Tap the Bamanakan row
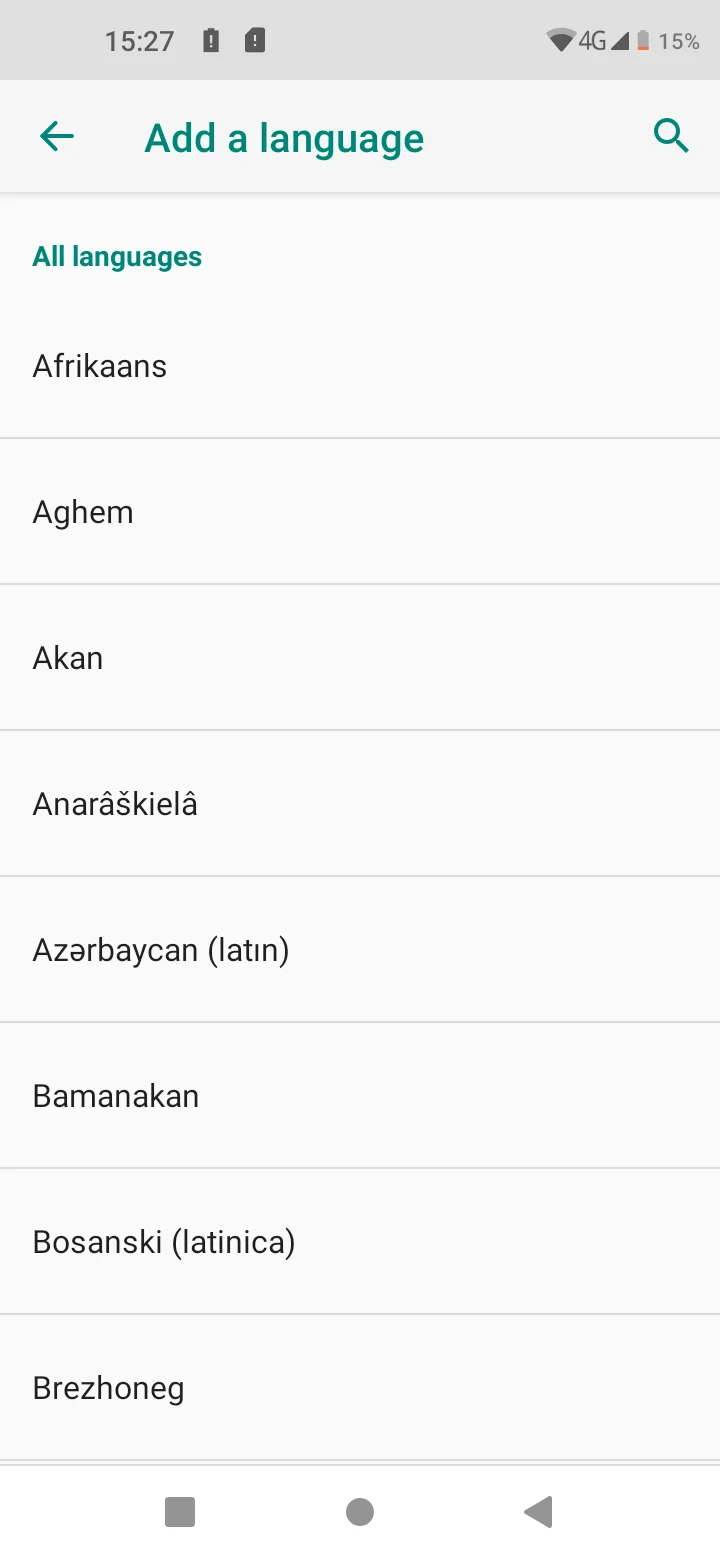 click(x=360, y=1095)
